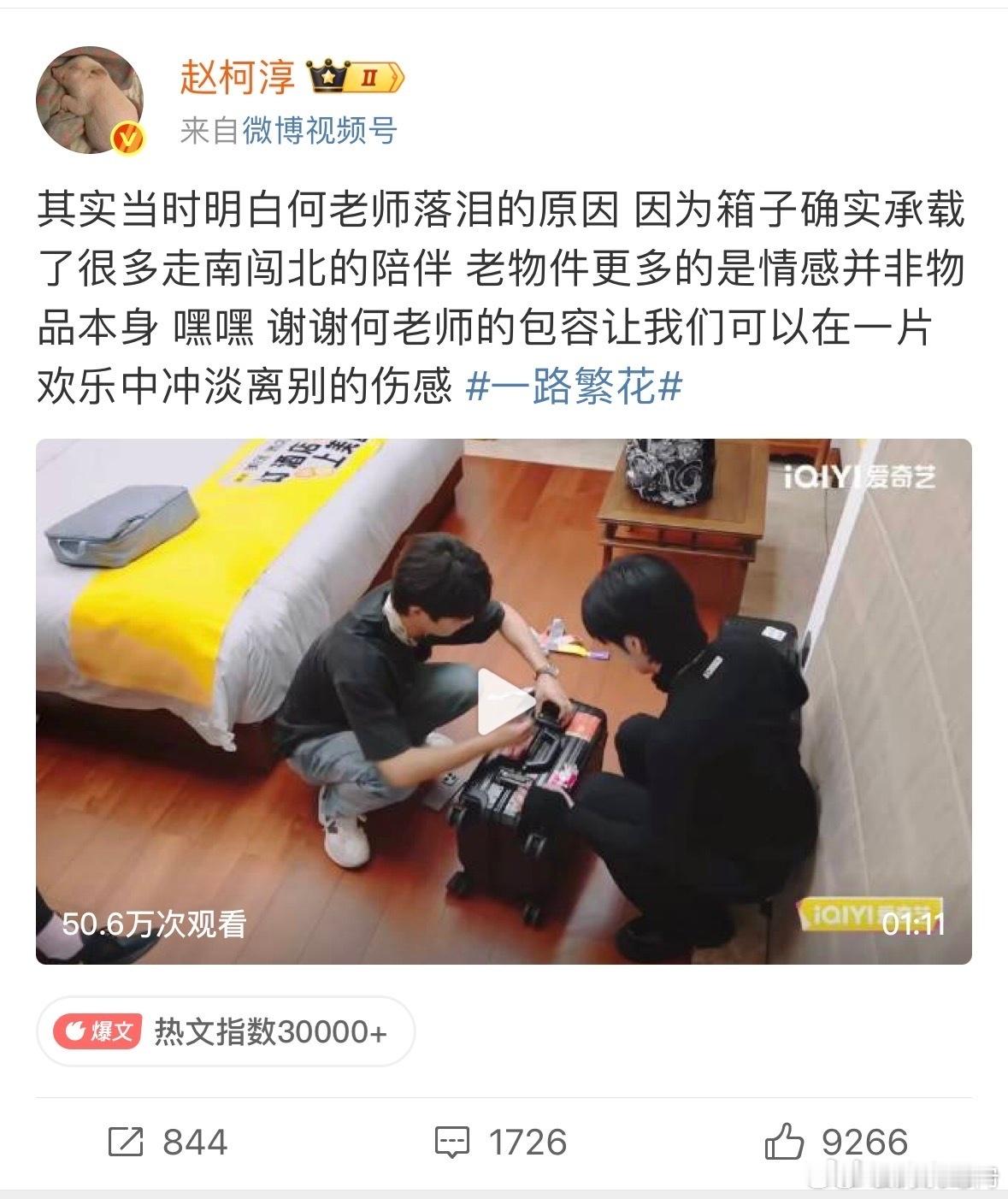Tap the play button to start the video
This screenshot has height=1199, width=1008.
pos(504,702)
